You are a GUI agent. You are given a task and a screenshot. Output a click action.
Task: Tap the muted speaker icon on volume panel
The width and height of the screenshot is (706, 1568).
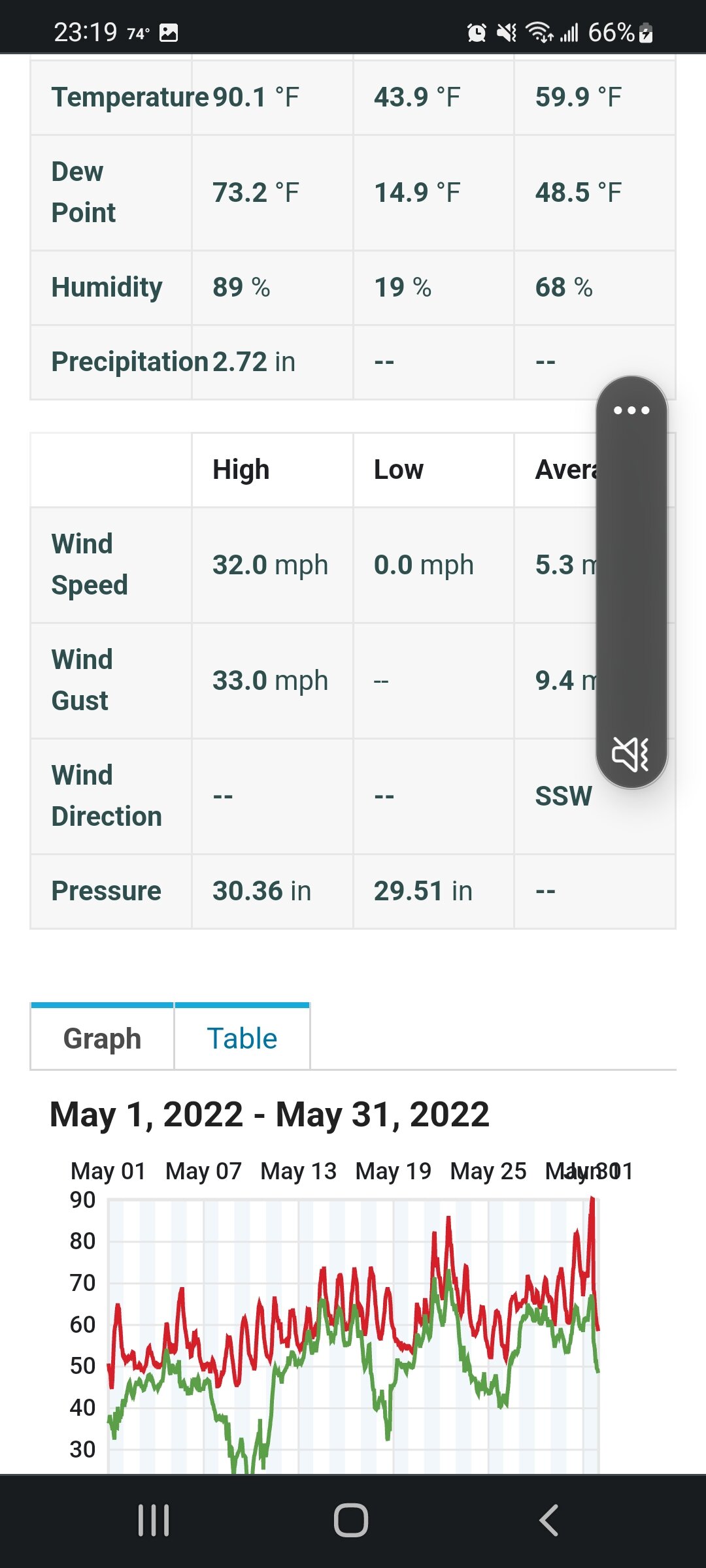click(x=630, y=754)
